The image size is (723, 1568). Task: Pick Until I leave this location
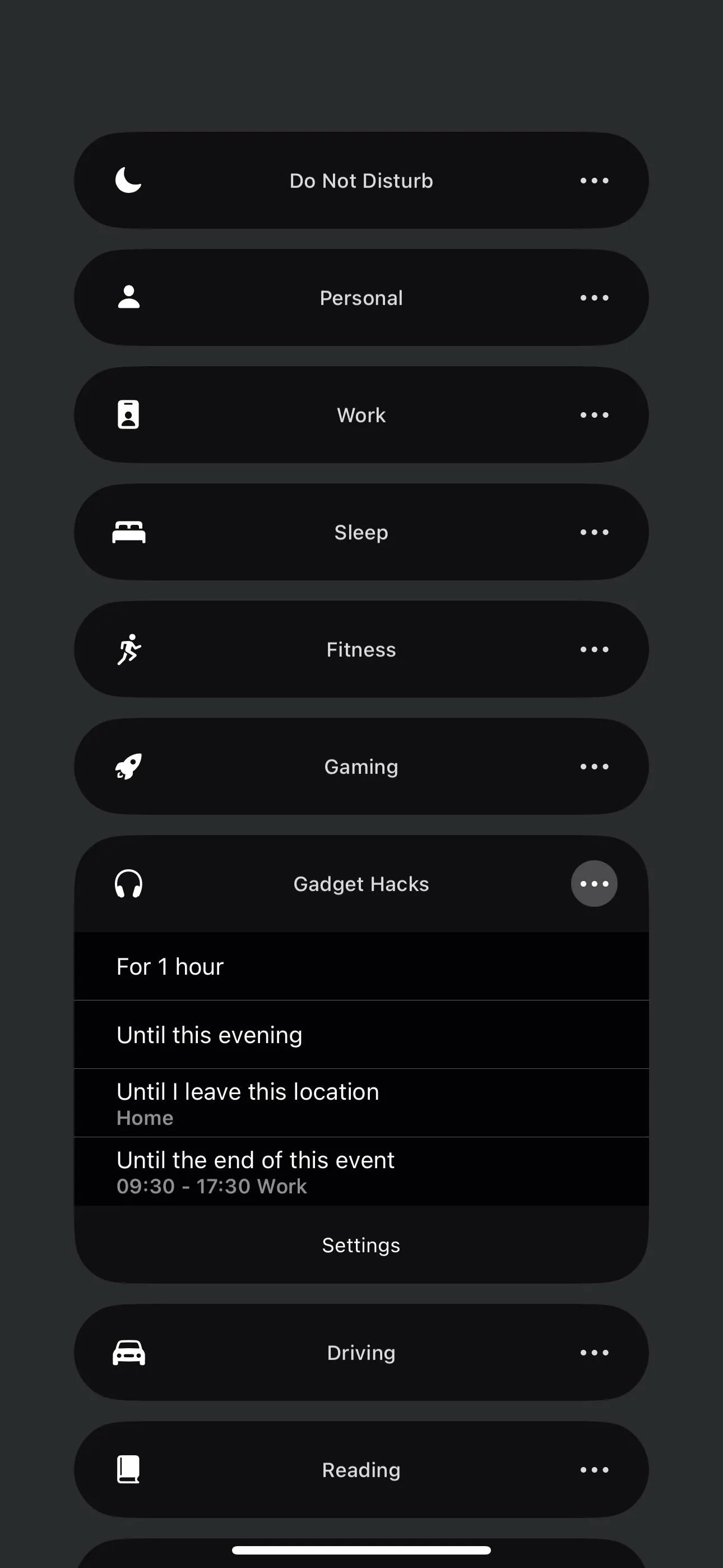361,1103
